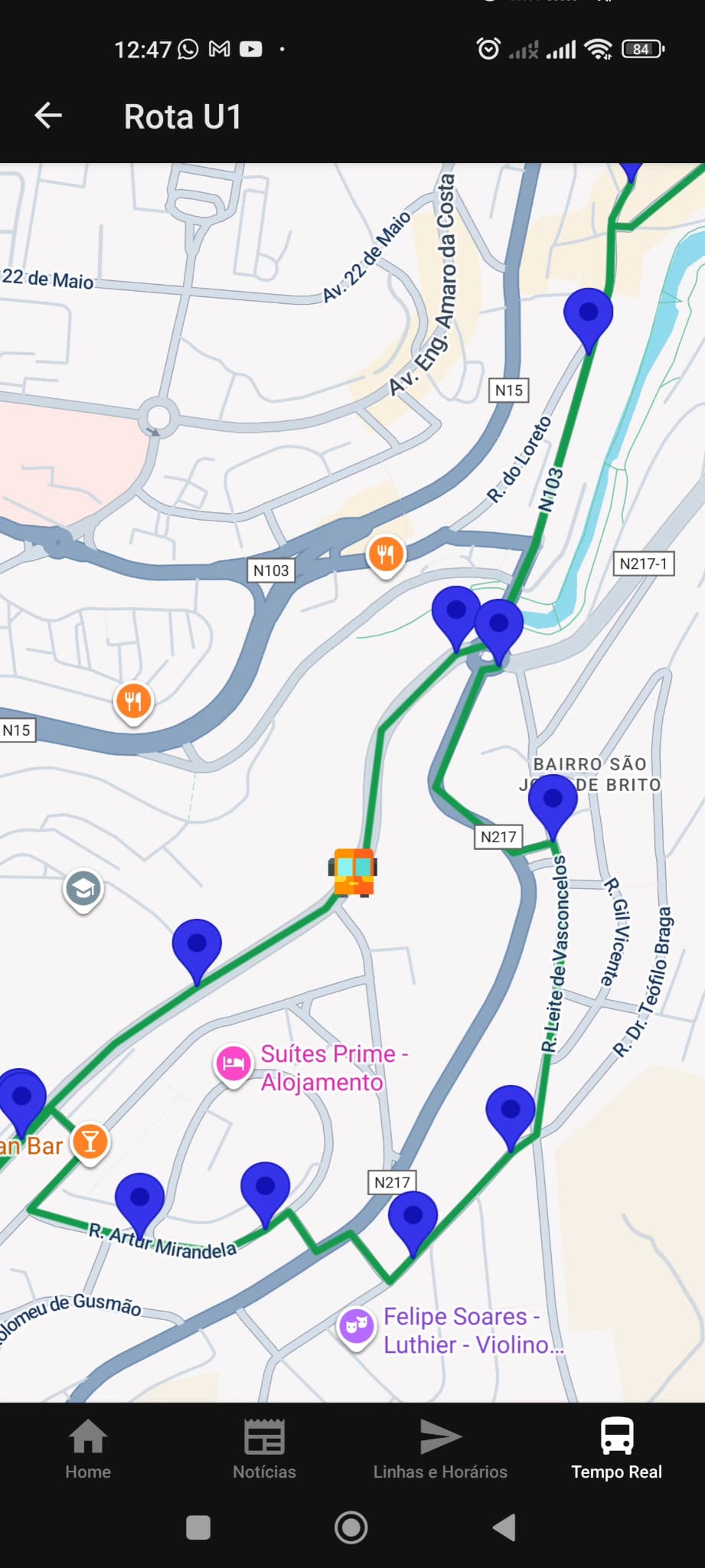Select the cocktail bar icon near 'an Bar'
The width and height of the screenshot is (705, 1568).
coord(90,1142)
